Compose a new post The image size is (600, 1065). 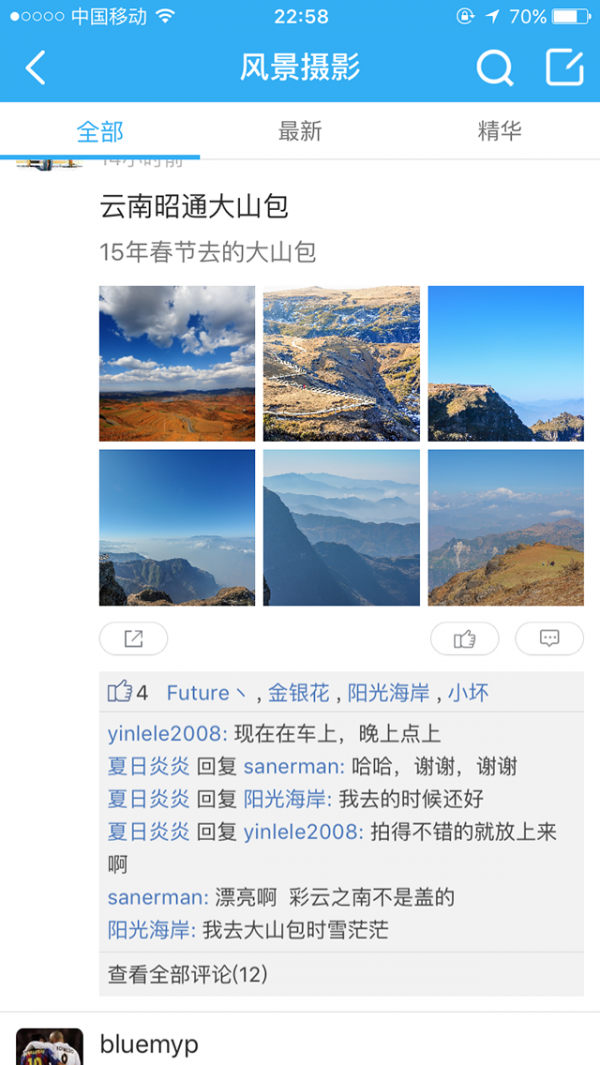tap(564, 68)
